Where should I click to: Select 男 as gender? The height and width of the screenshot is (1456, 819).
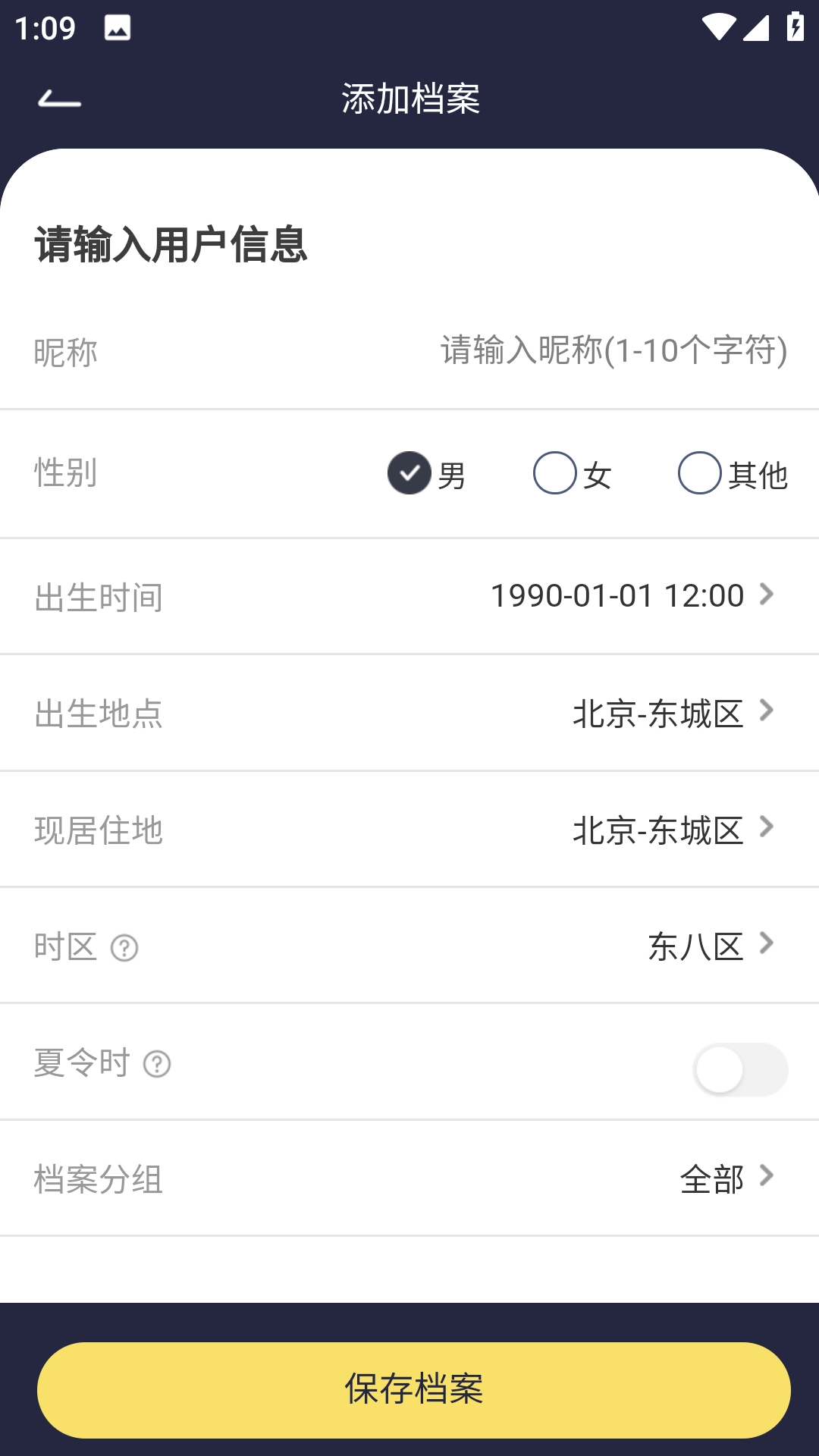[410, 473]
